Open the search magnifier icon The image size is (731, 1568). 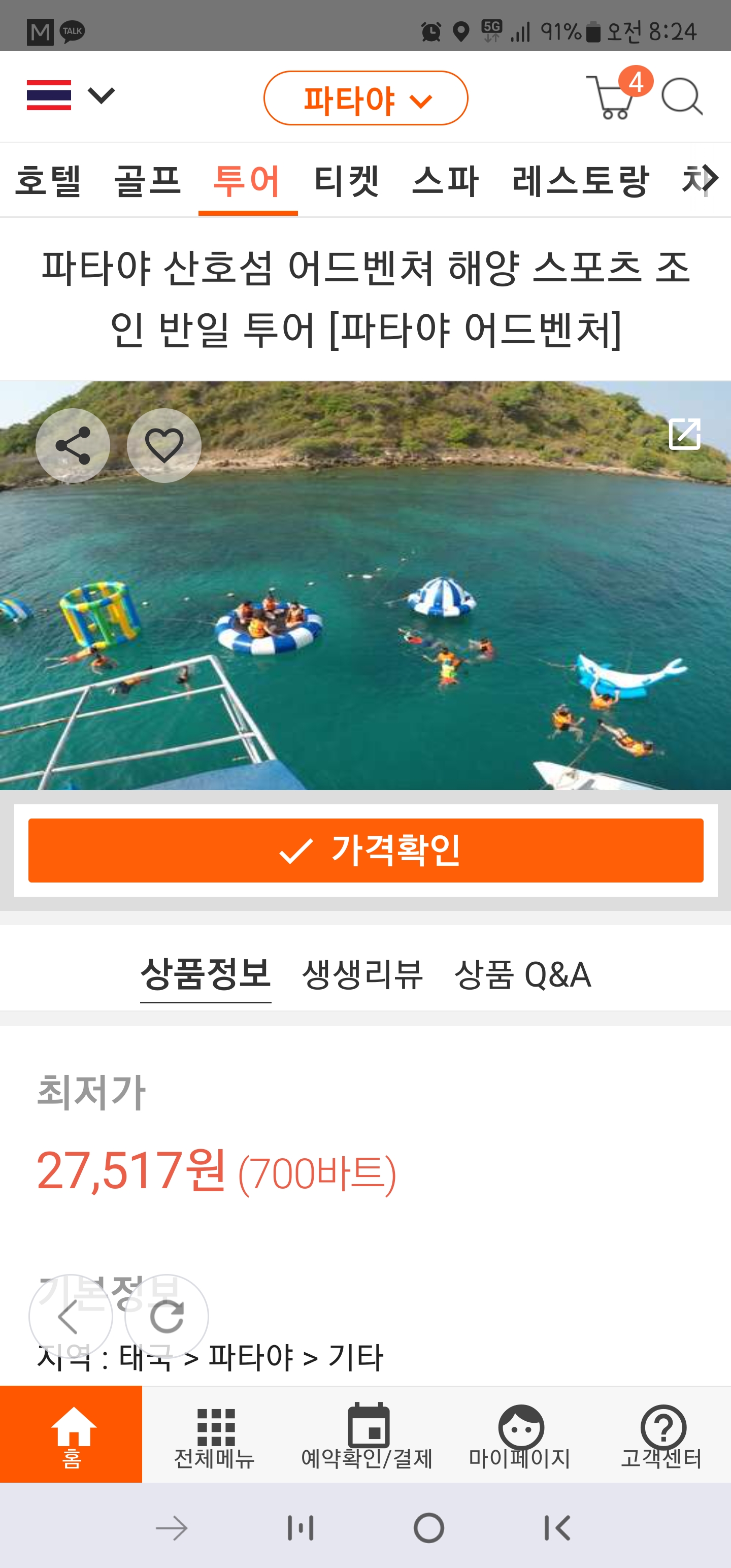(682, 96)
